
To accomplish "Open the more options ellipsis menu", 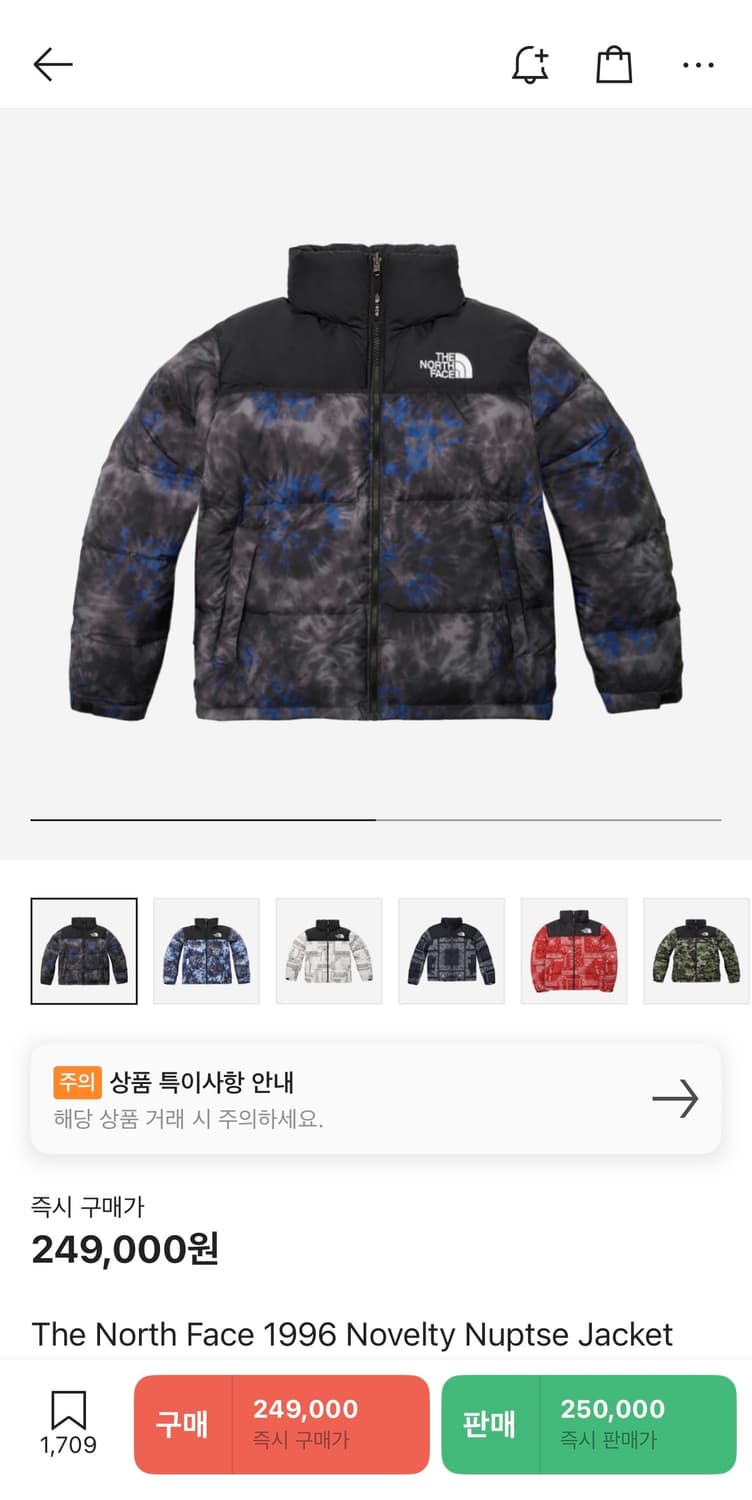I will 697,64.
